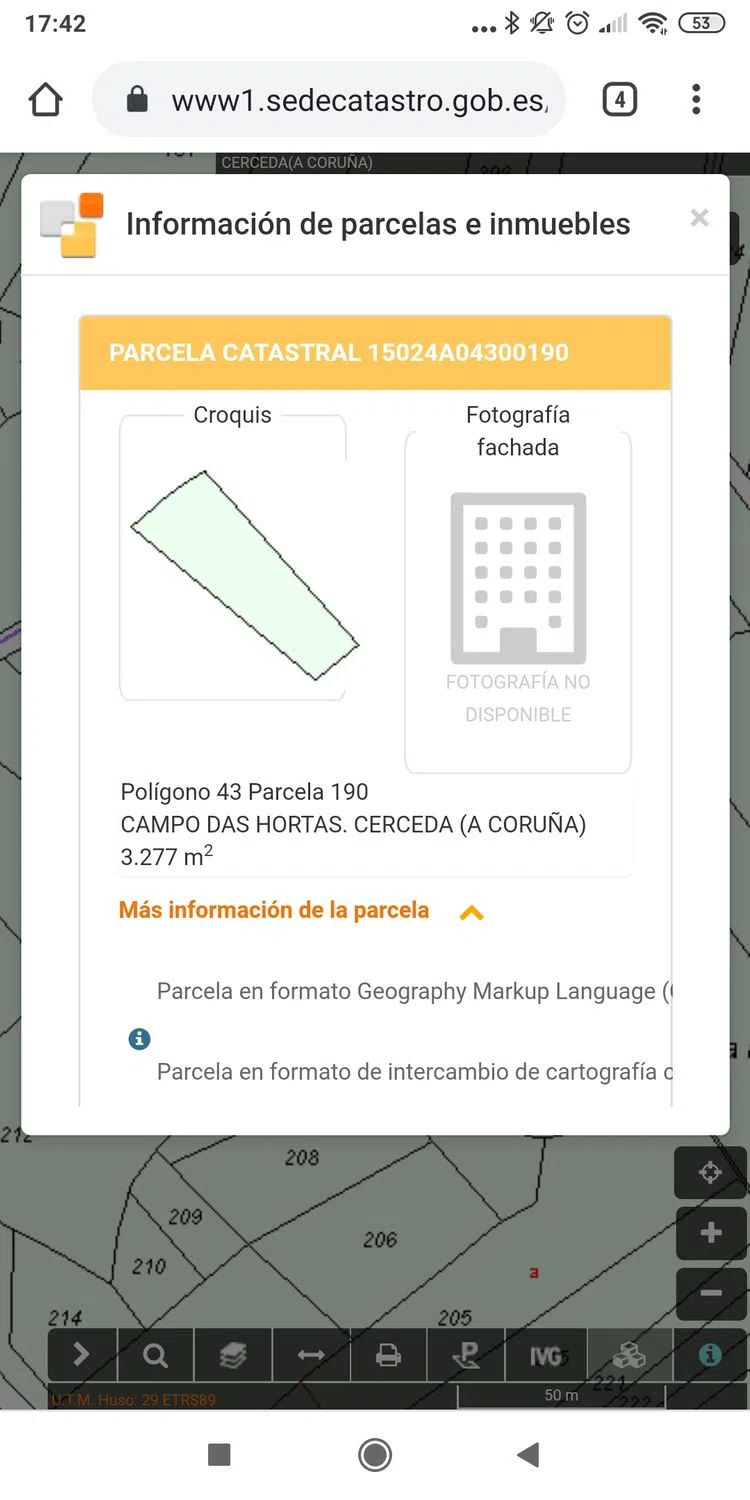Image resolution: width=750 pixels, height=1500 pixels.
Task: Open the Geography Markup Language parcel link
Action: pos(414,991)
